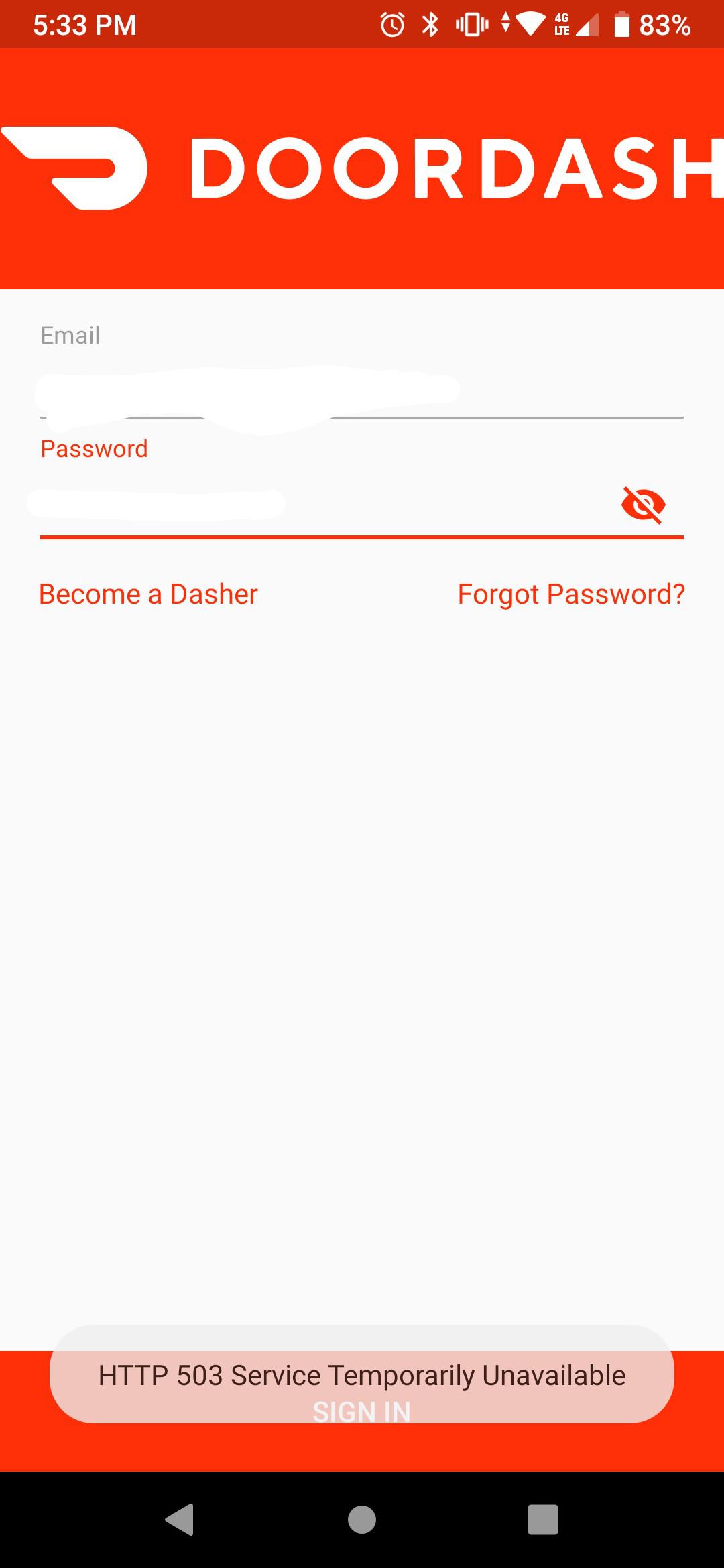Tap the 4G LTE cellular signal icon
This screenshot has width=724, height=1568.
click(573, 24)
